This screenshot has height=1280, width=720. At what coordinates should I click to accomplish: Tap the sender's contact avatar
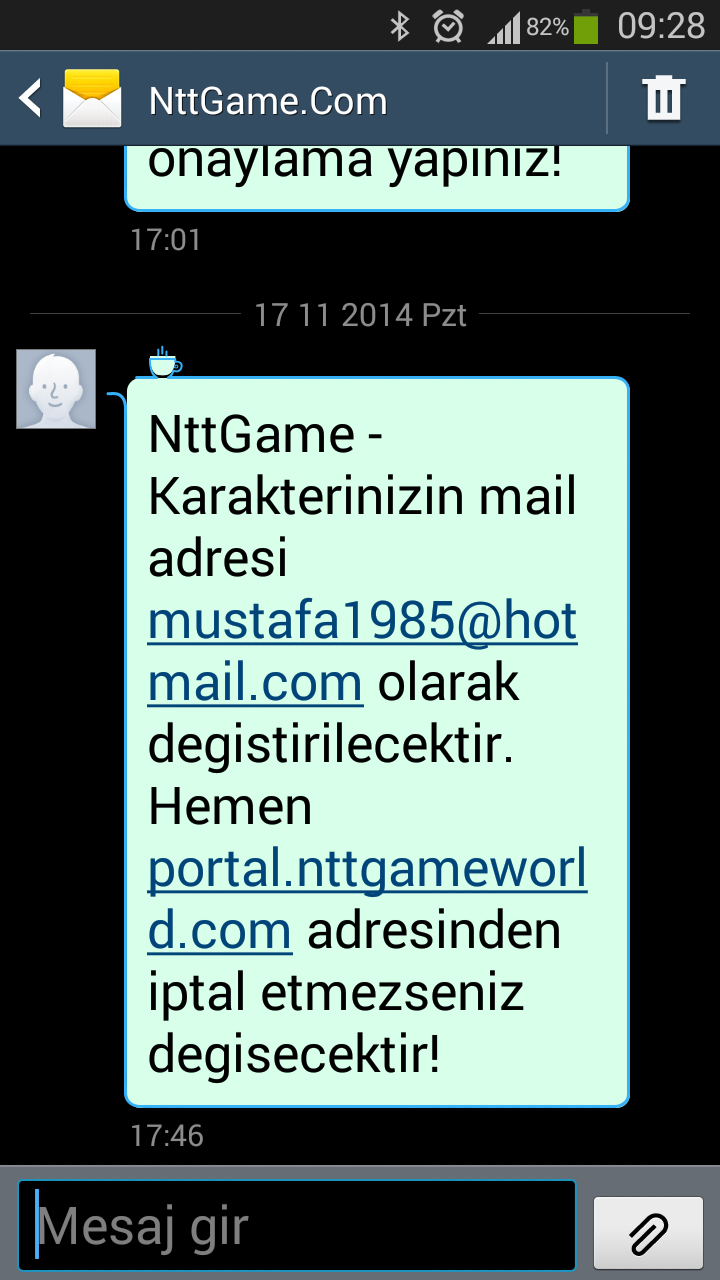click(x=56, y=389)
